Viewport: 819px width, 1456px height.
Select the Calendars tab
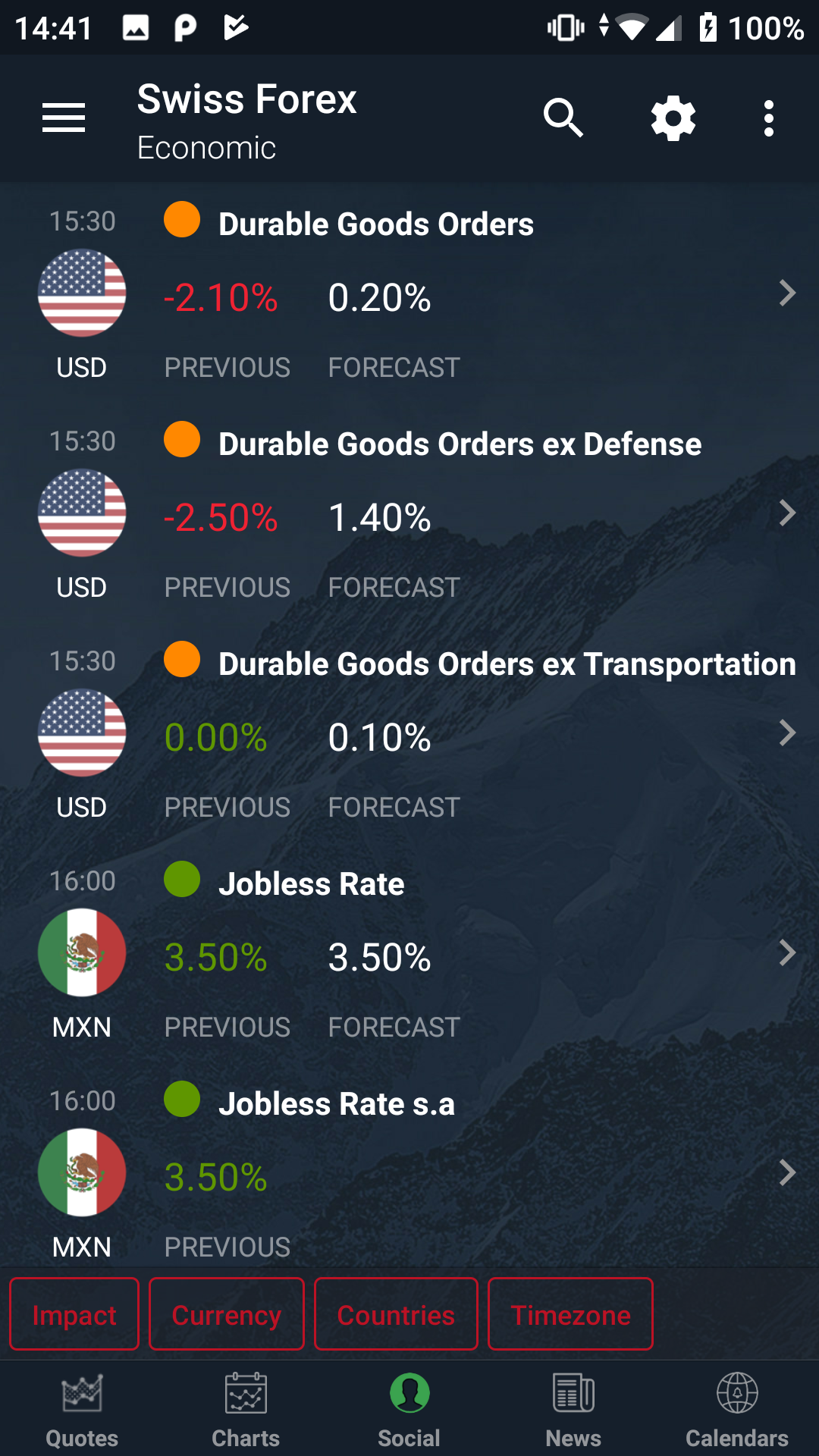[737, 1409]
